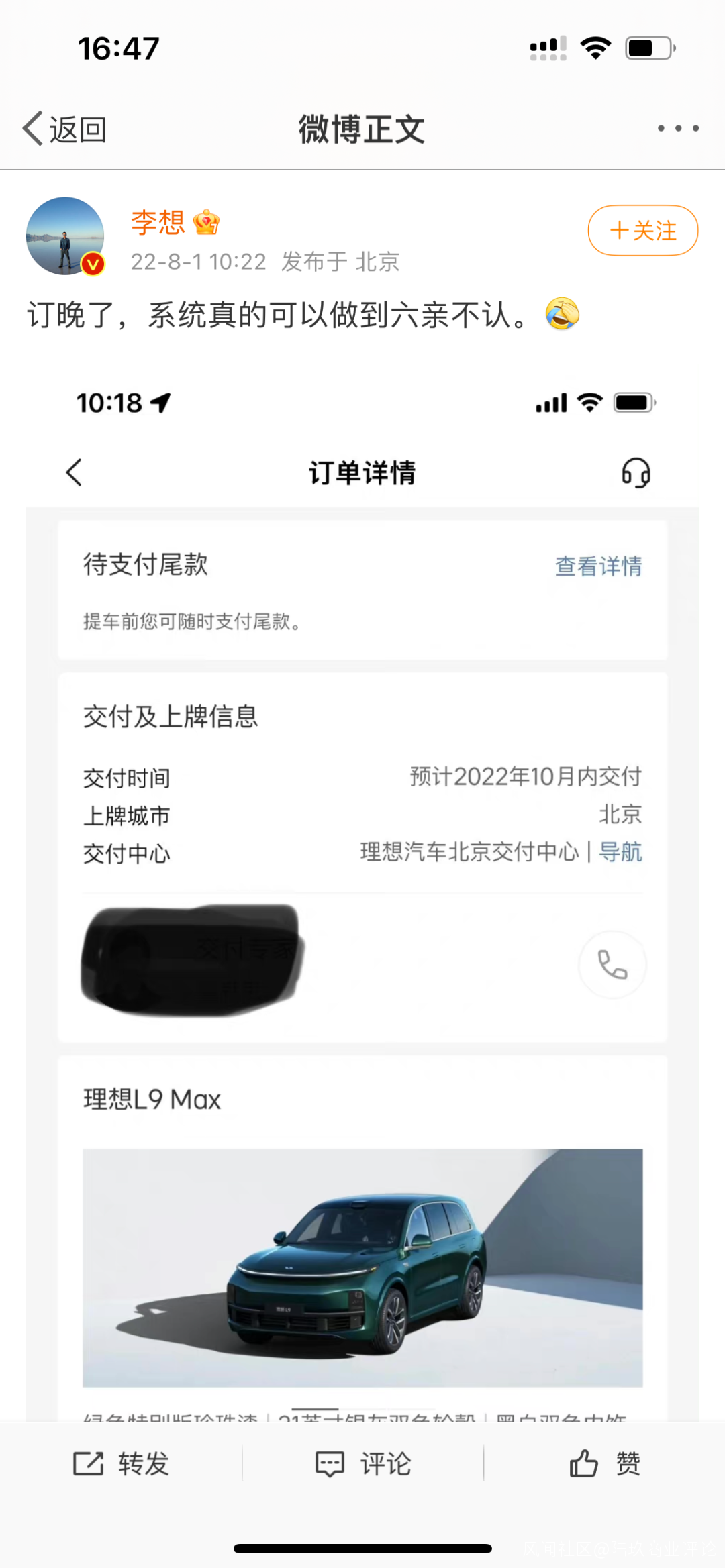Open the attached order screenshot image
The height and width of the screenshot is (1568, 725).
(x=362, y=872)
